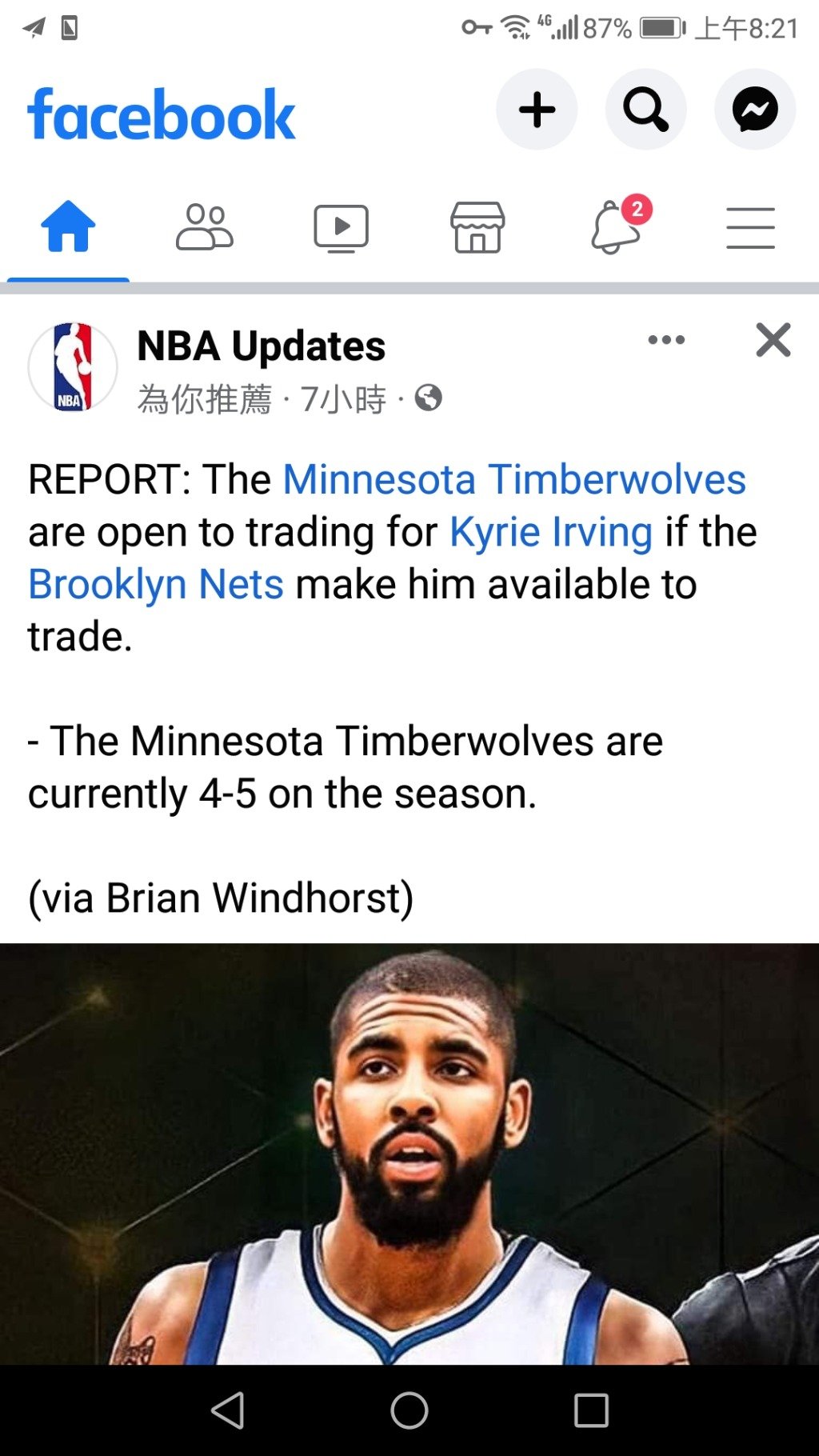This screenshot has height=1456, width=819.
Task: Open the post's three-dot options
Action: pyautogui.click(x=666, y=340)
